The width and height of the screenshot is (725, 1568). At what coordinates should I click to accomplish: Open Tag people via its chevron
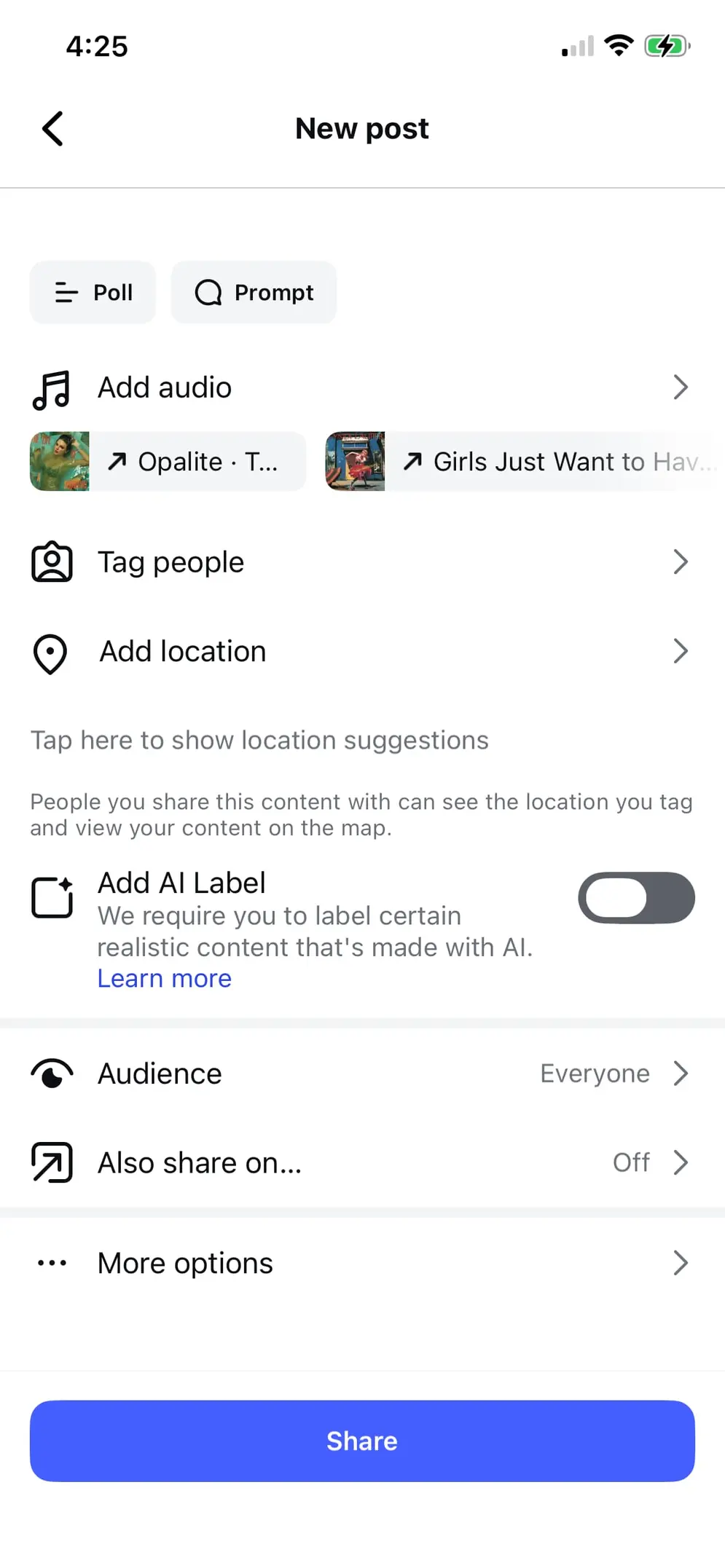pos(680,562)
